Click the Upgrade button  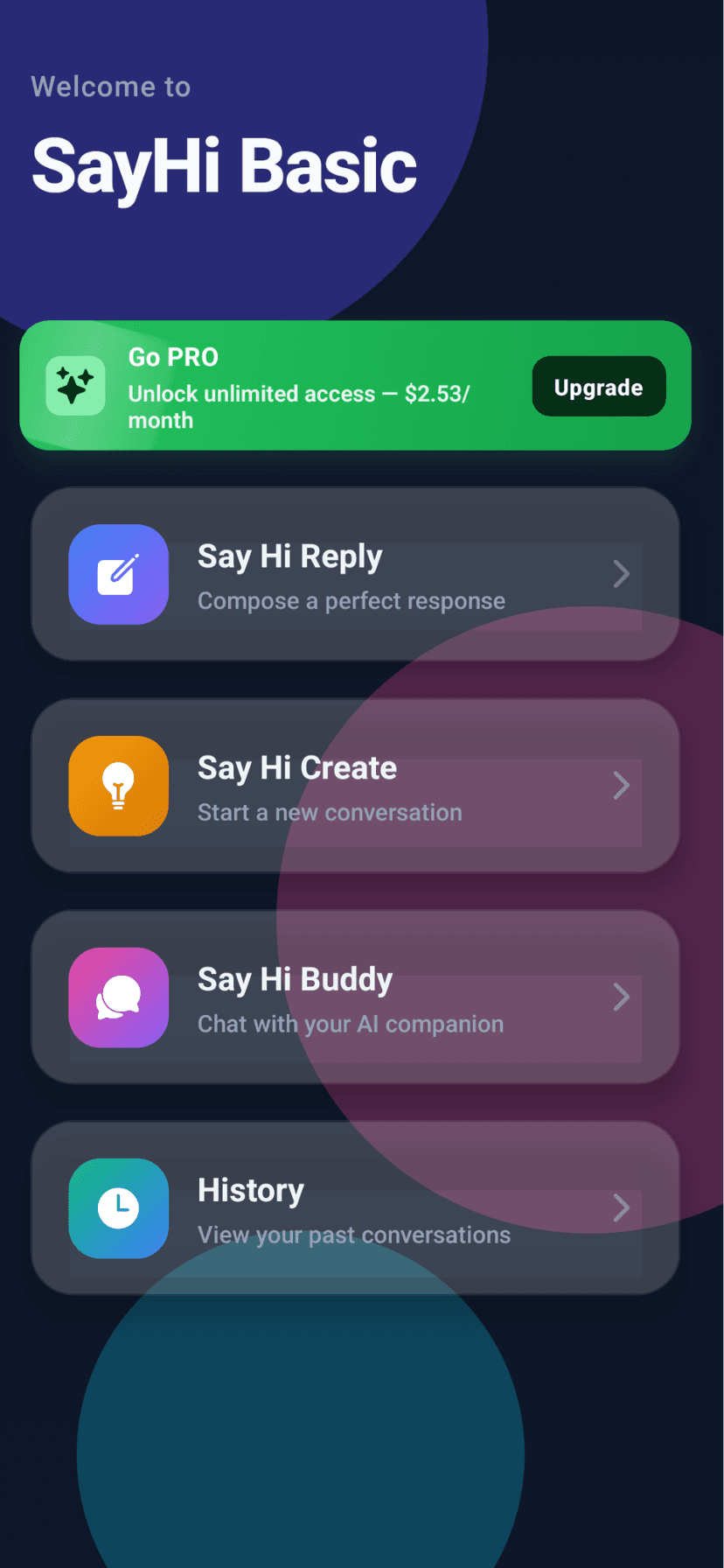coord(598,386)
